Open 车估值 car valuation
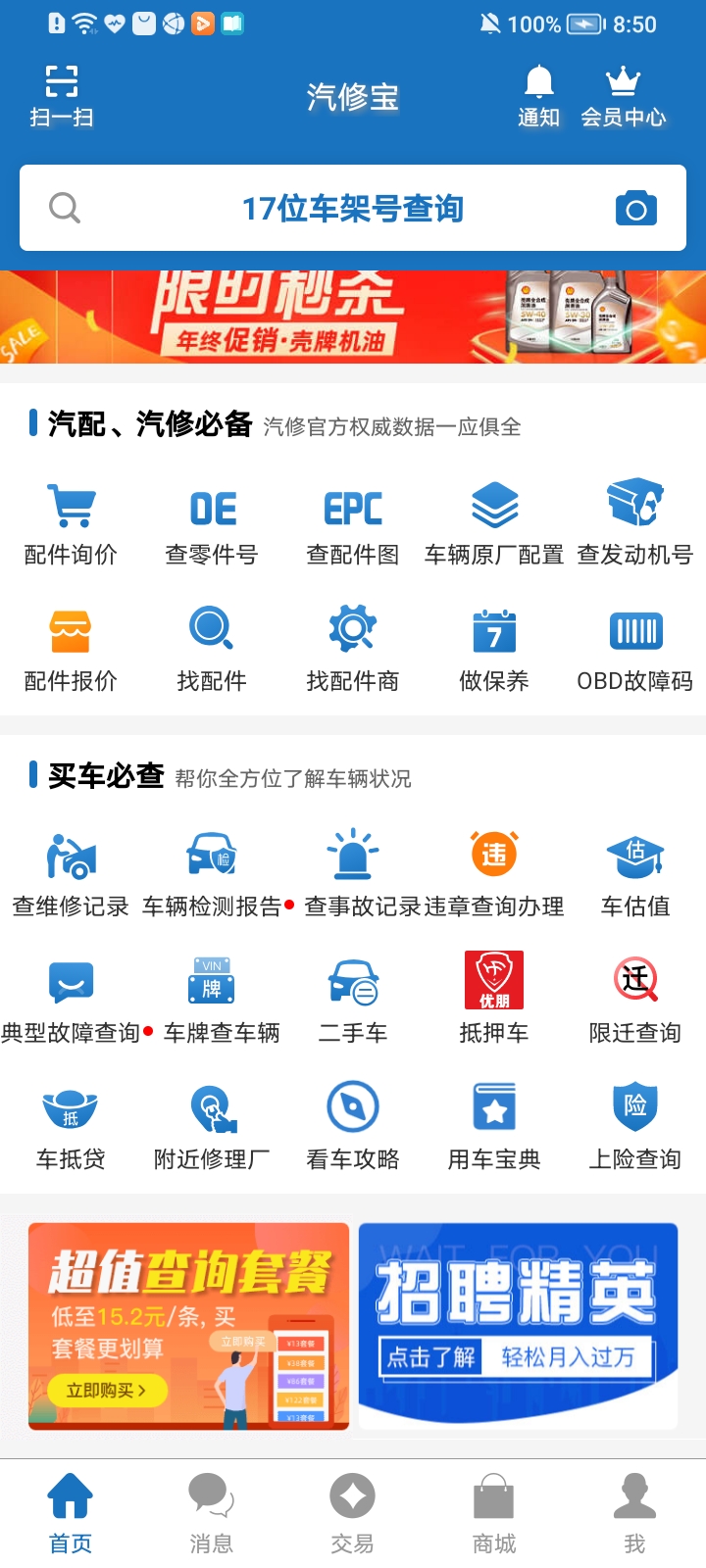This screenshot has height=1568, width=706. pos(635,875)
